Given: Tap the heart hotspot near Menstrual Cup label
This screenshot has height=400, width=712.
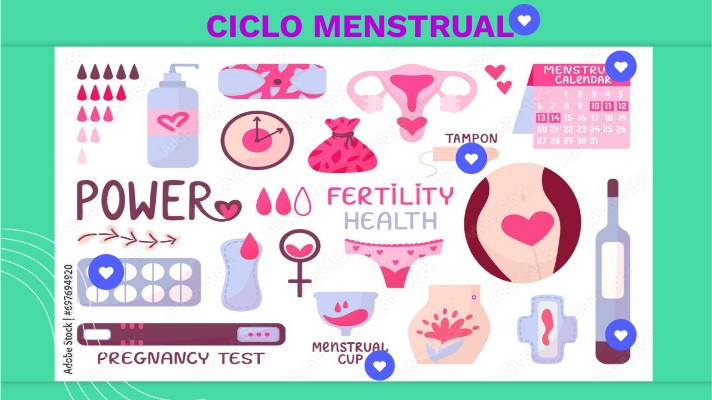Looking at the screenshot, I should (380, 365).
